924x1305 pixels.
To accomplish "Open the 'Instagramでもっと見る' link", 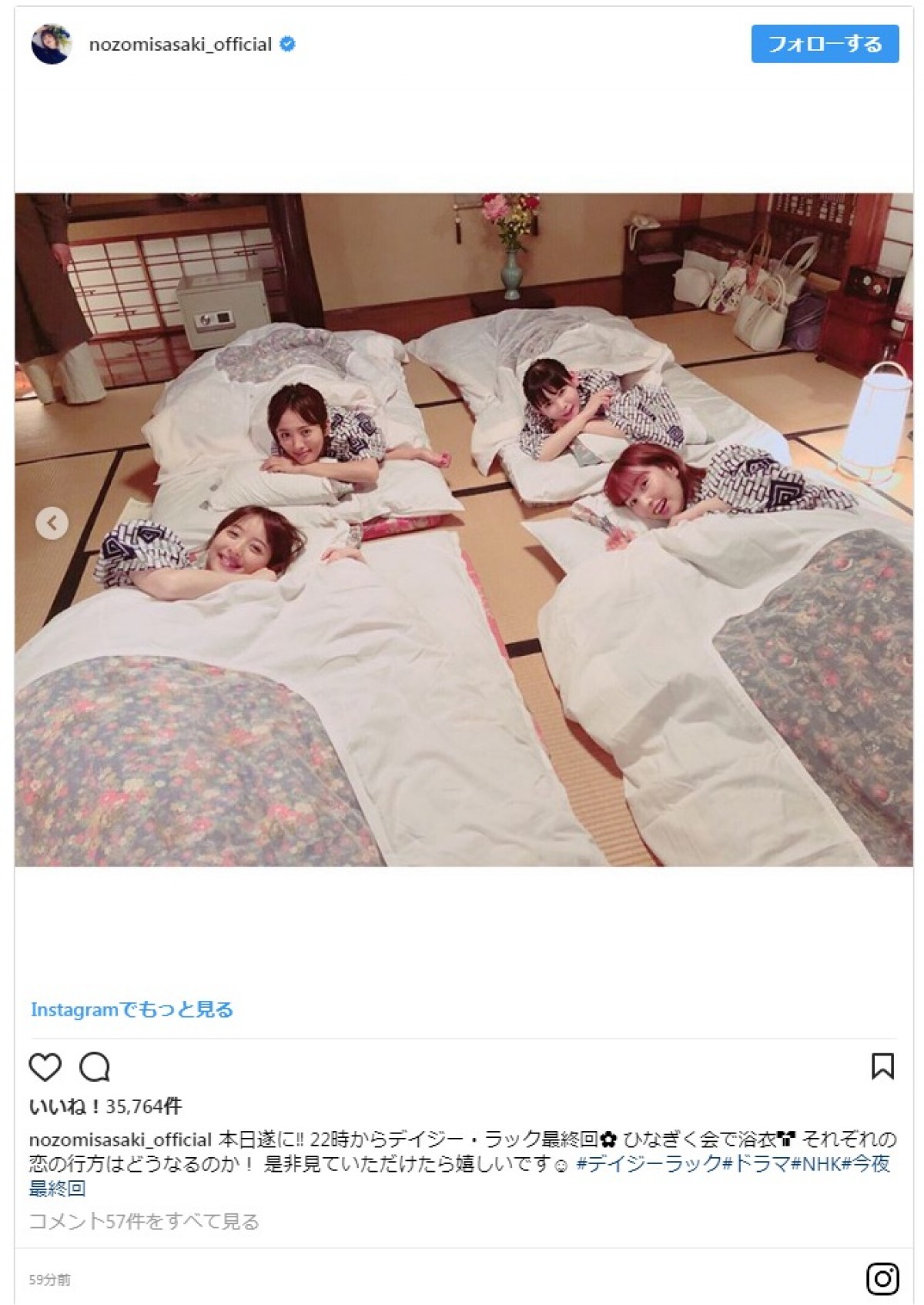I will coord(132,1009).
